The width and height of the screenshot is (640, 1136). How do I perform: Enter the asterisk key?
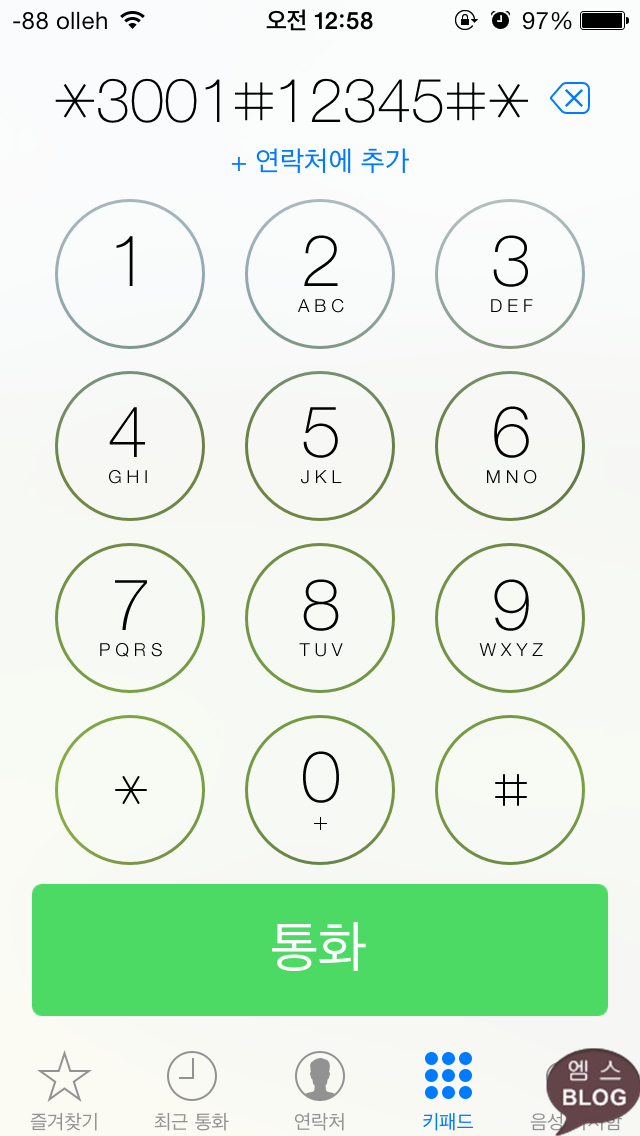point(130,790)
